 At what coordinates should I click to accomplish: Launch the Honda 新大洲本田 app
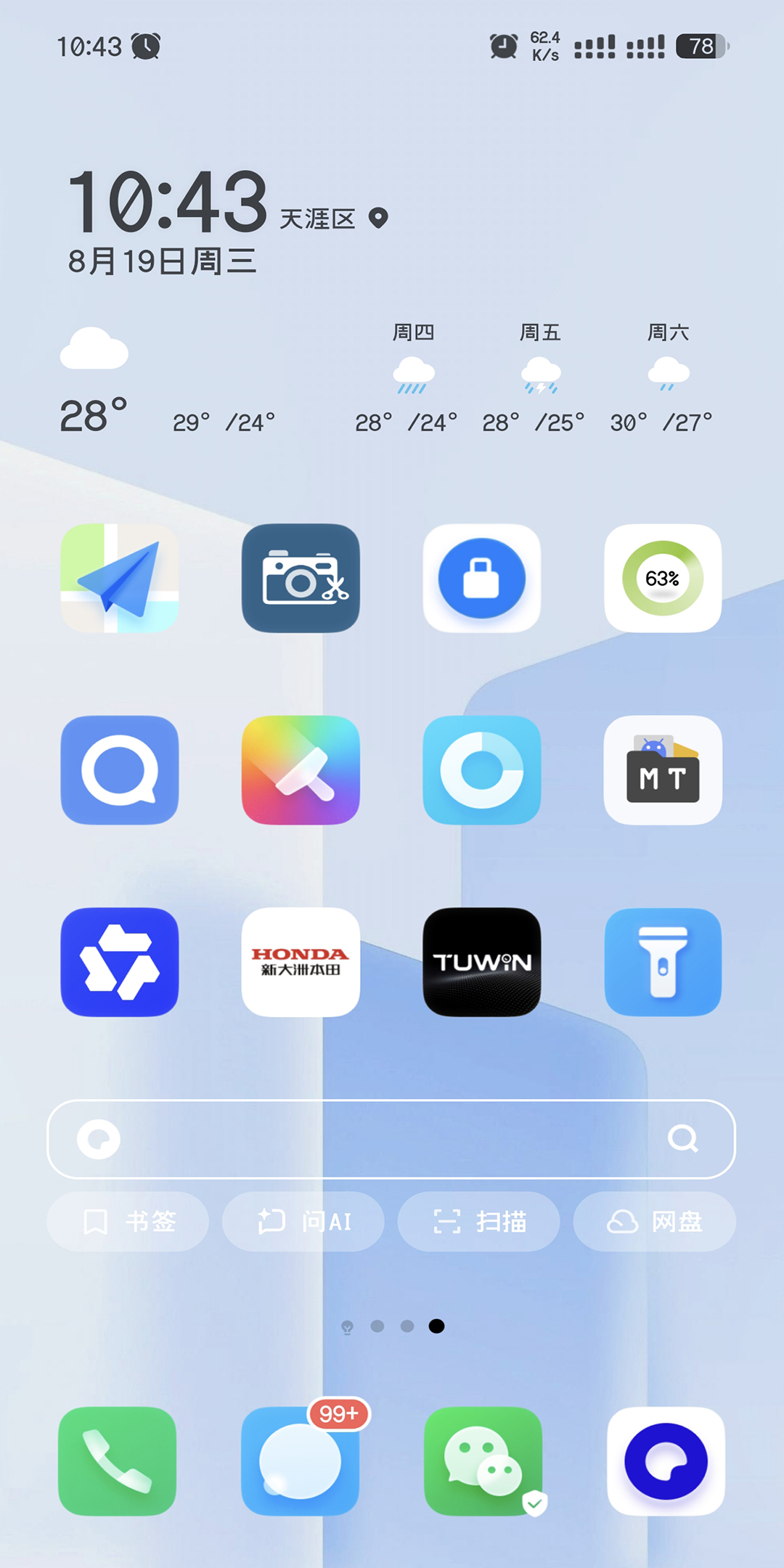[x=301, y=962]
